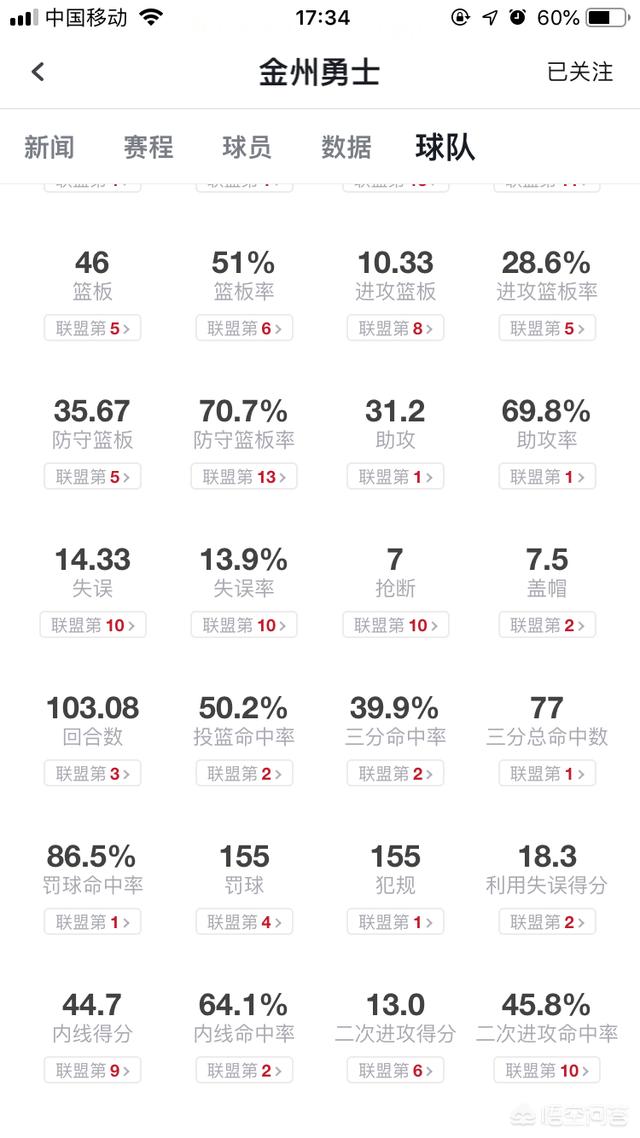This screenshot has width=640, height=1138.
Task: Open the 数据 tab
Action: point(346,147)
